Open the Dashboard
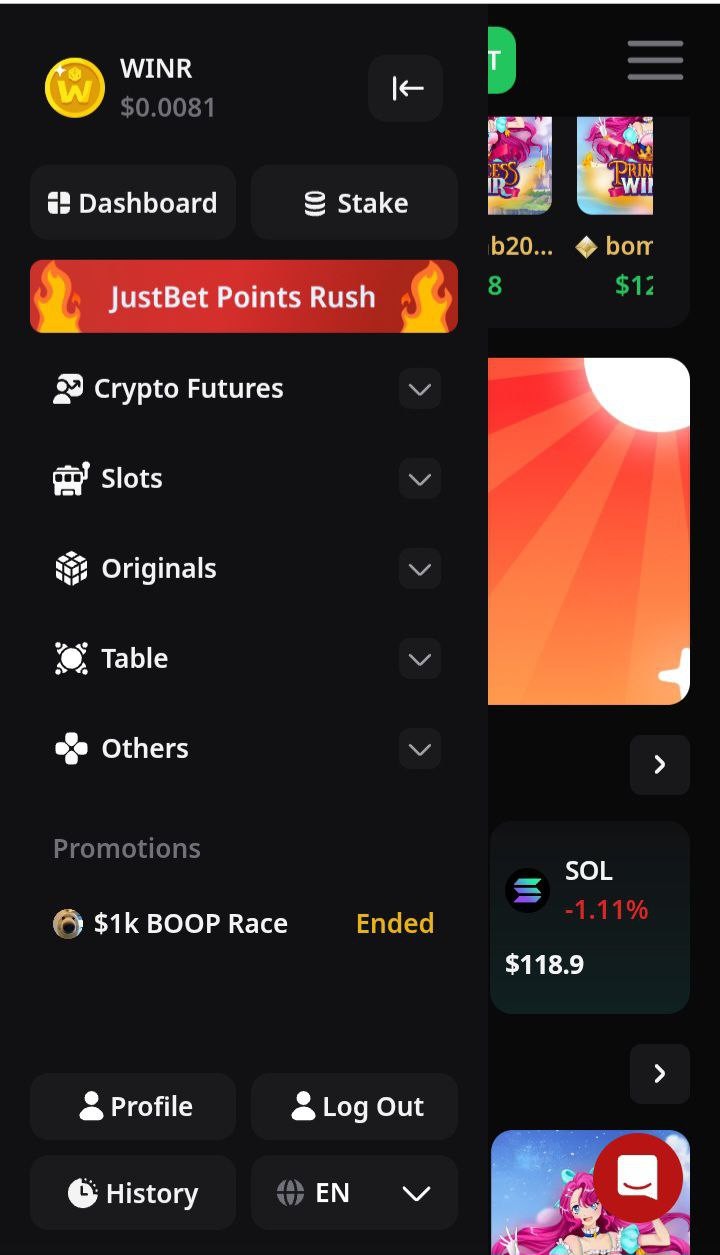720x1255 pixels. (133, 203)
